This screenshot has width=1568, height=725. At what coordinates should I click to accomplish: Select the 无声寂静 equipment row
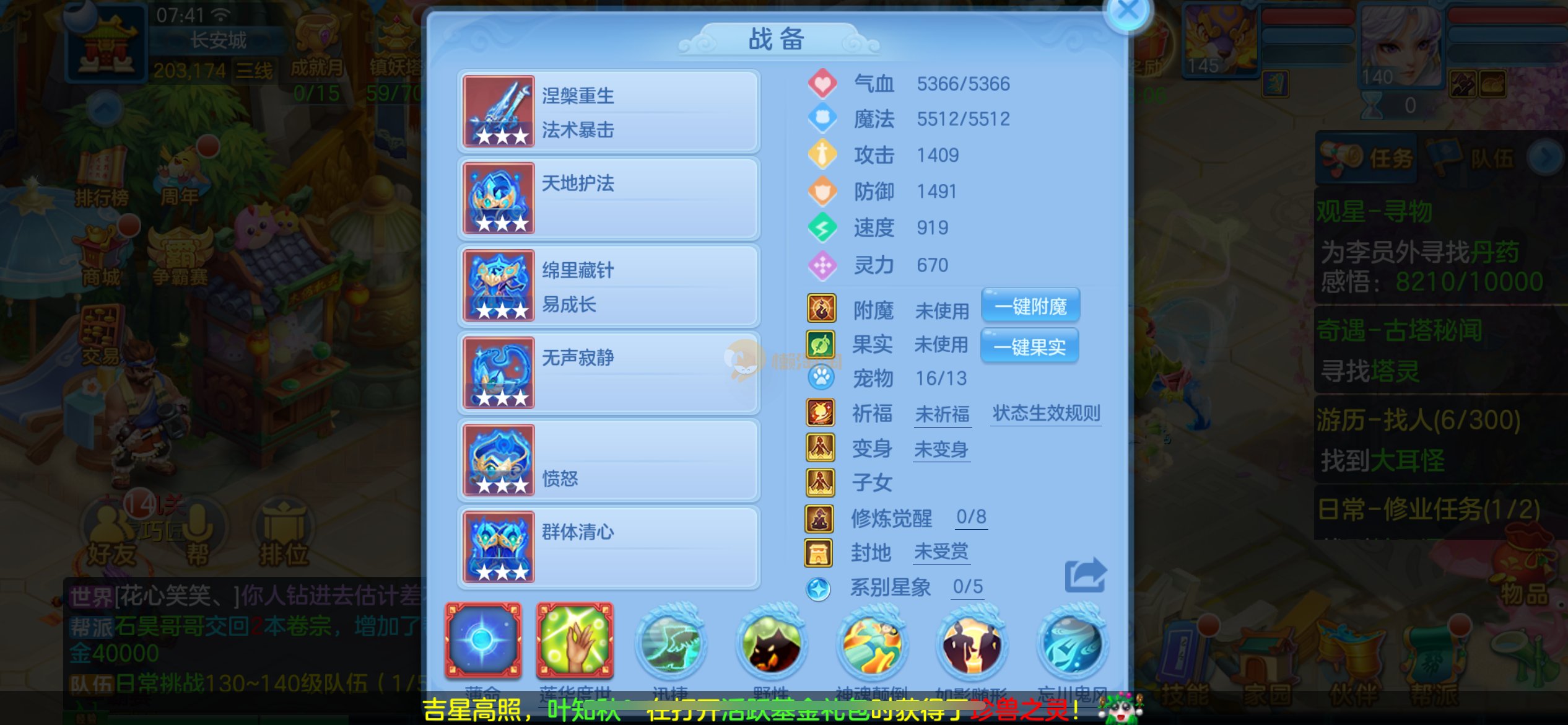point(609,374)
